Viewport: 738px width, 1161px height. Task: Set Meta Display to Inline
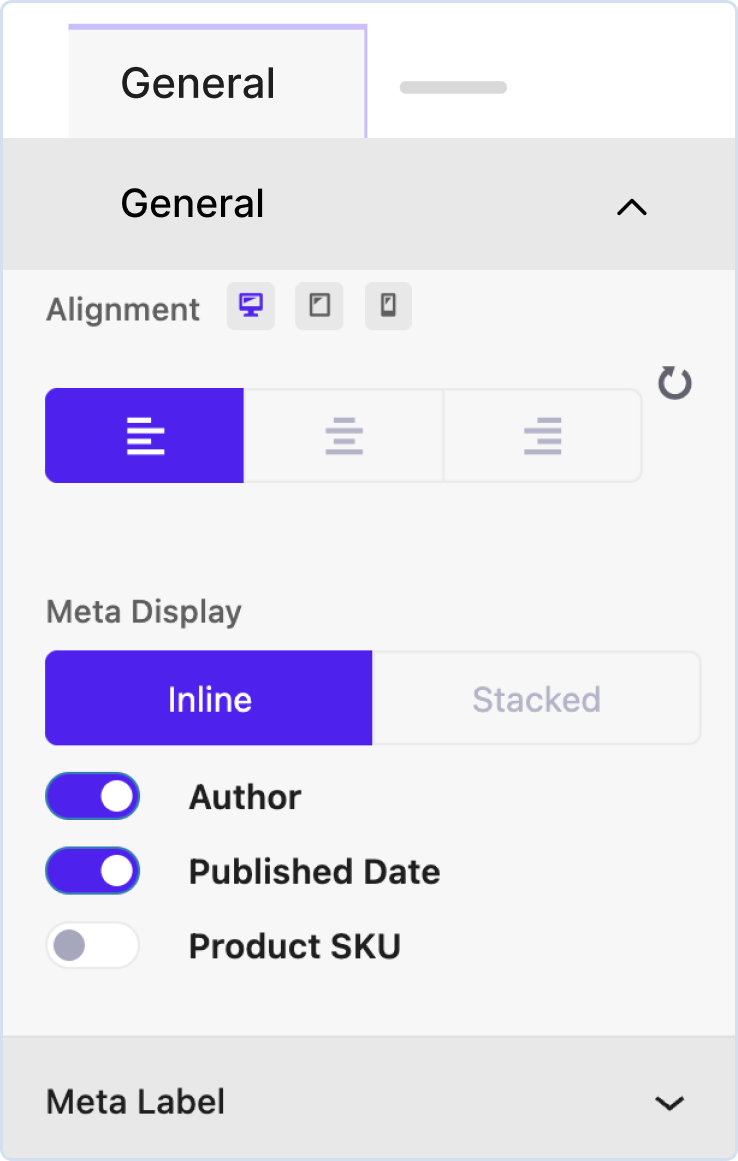point(209,699)
